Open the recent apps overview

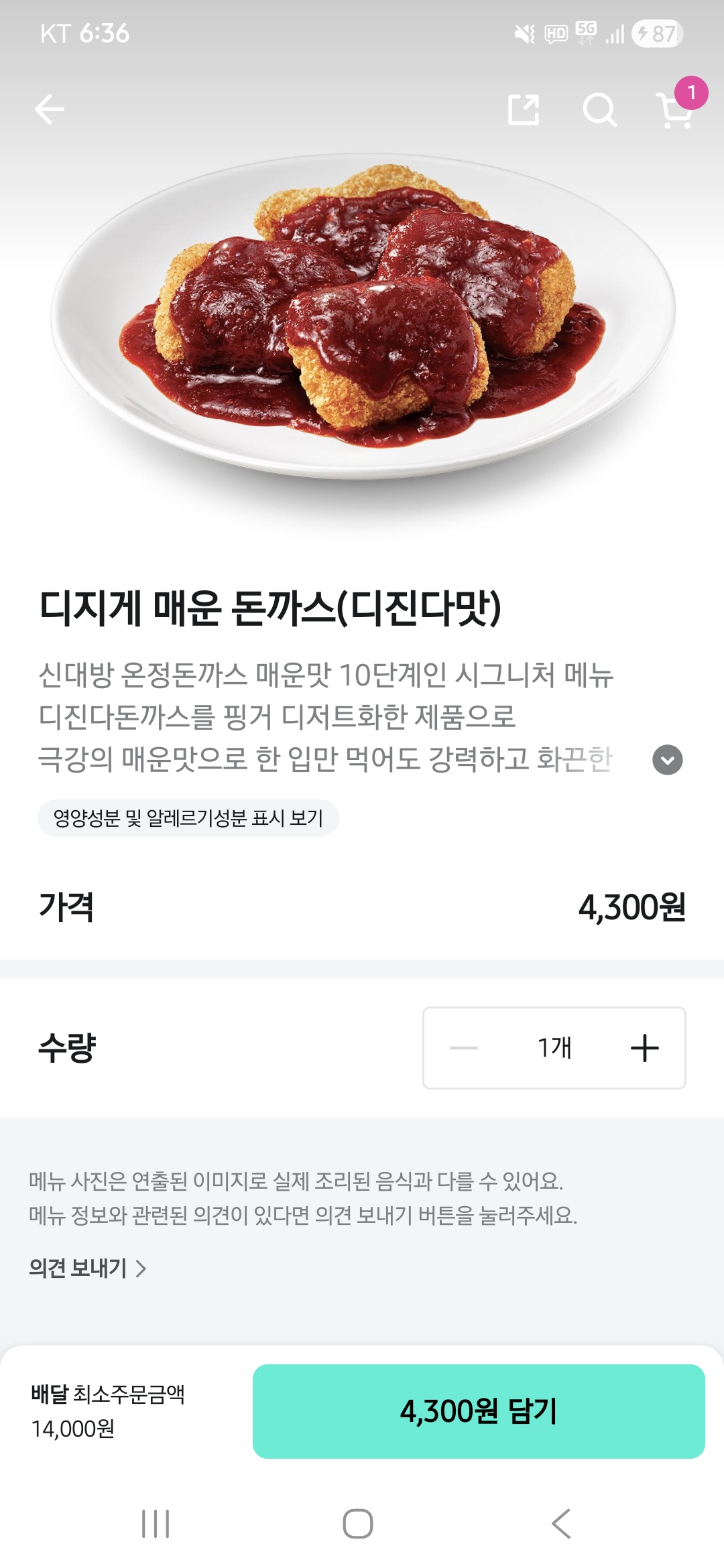point(156,1524)
